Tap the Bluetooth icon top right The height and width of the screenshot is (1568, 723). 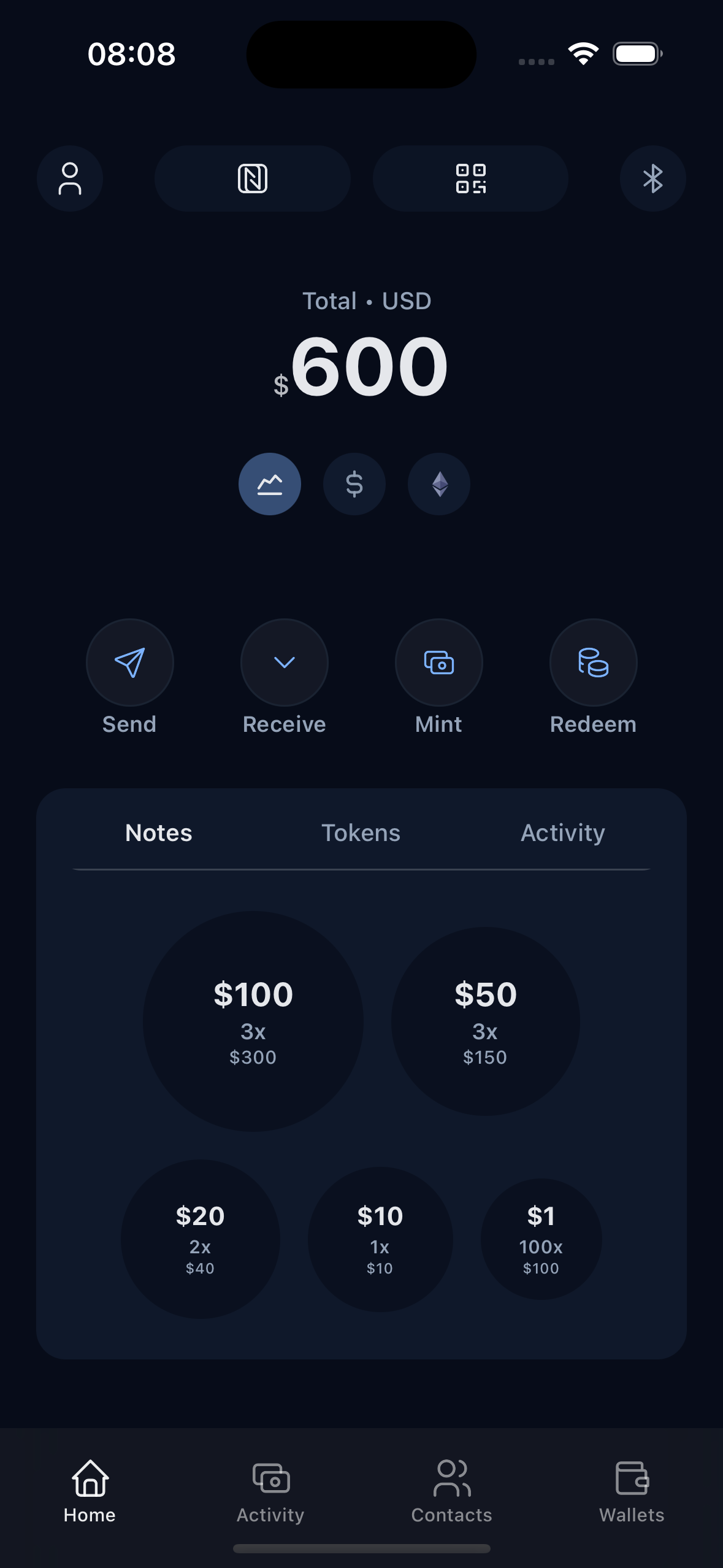coord(652,179)
